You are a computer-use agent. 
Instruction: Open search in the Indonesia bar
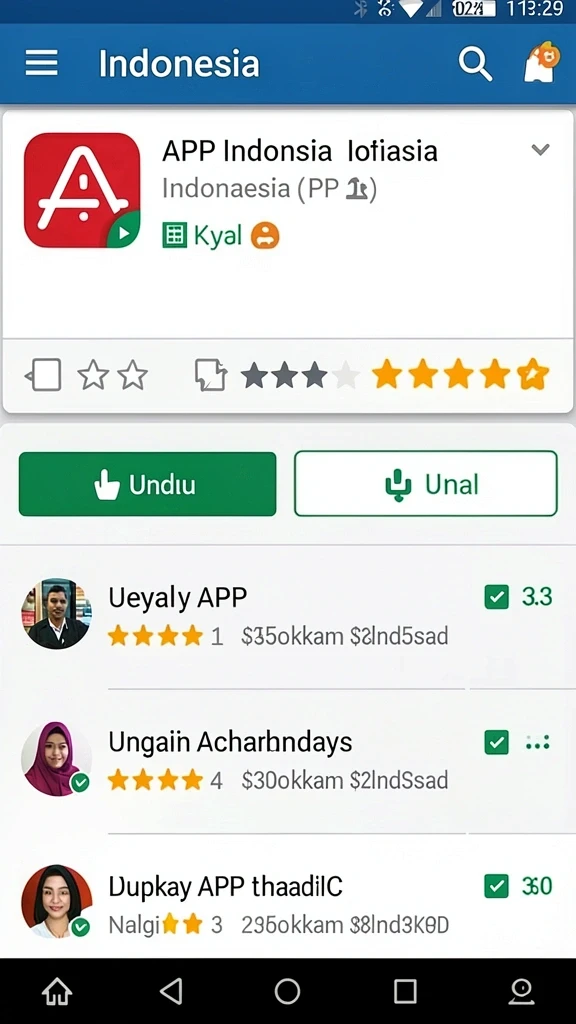(x=475, y=65)
